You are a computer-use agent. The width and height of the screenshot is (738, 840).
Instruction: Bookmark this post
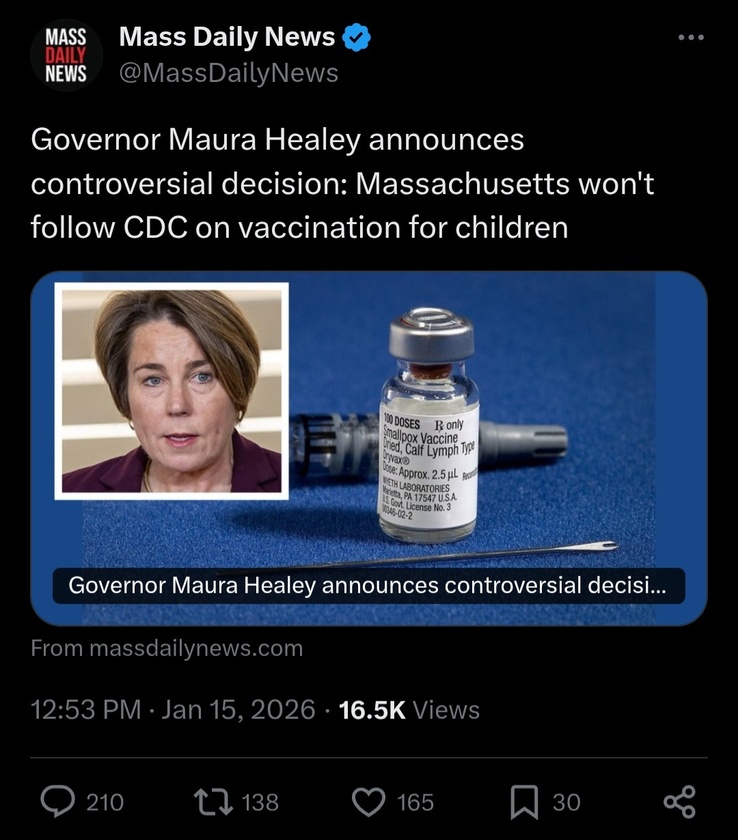(524, 801)
